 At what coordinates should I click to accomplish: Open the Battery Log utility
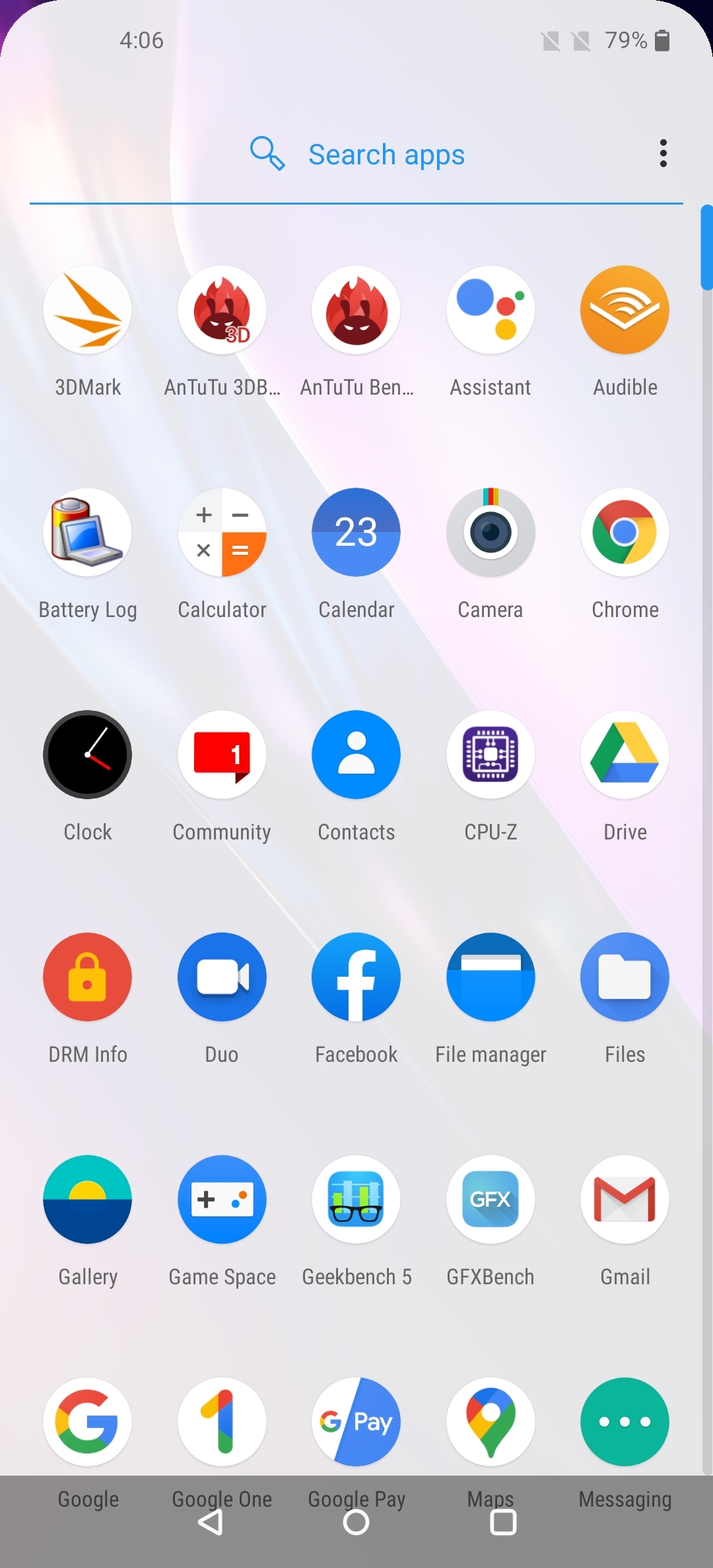pyautogui.click(x=88, y=532)
